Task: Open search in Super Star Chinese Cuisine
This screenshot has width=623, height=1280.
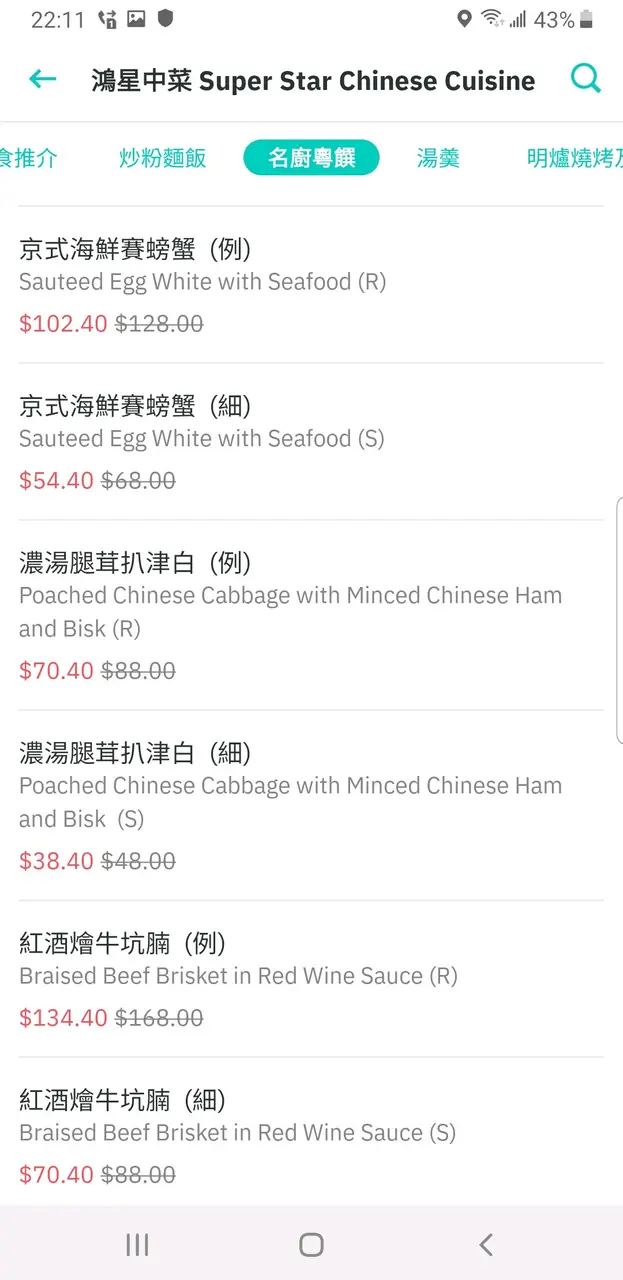Action: tap(585, 79)
